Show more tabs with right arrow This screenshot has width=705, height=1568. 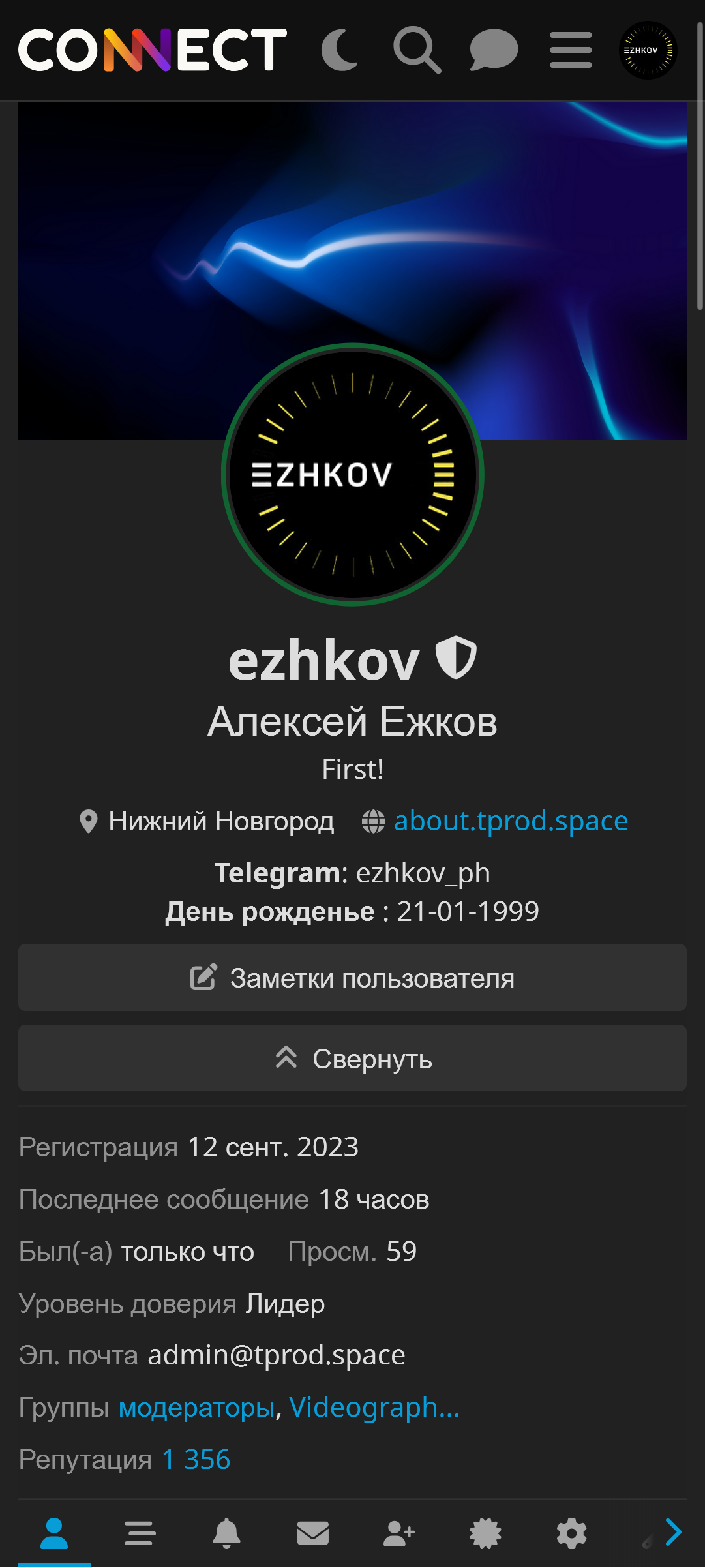(674, 1533)
